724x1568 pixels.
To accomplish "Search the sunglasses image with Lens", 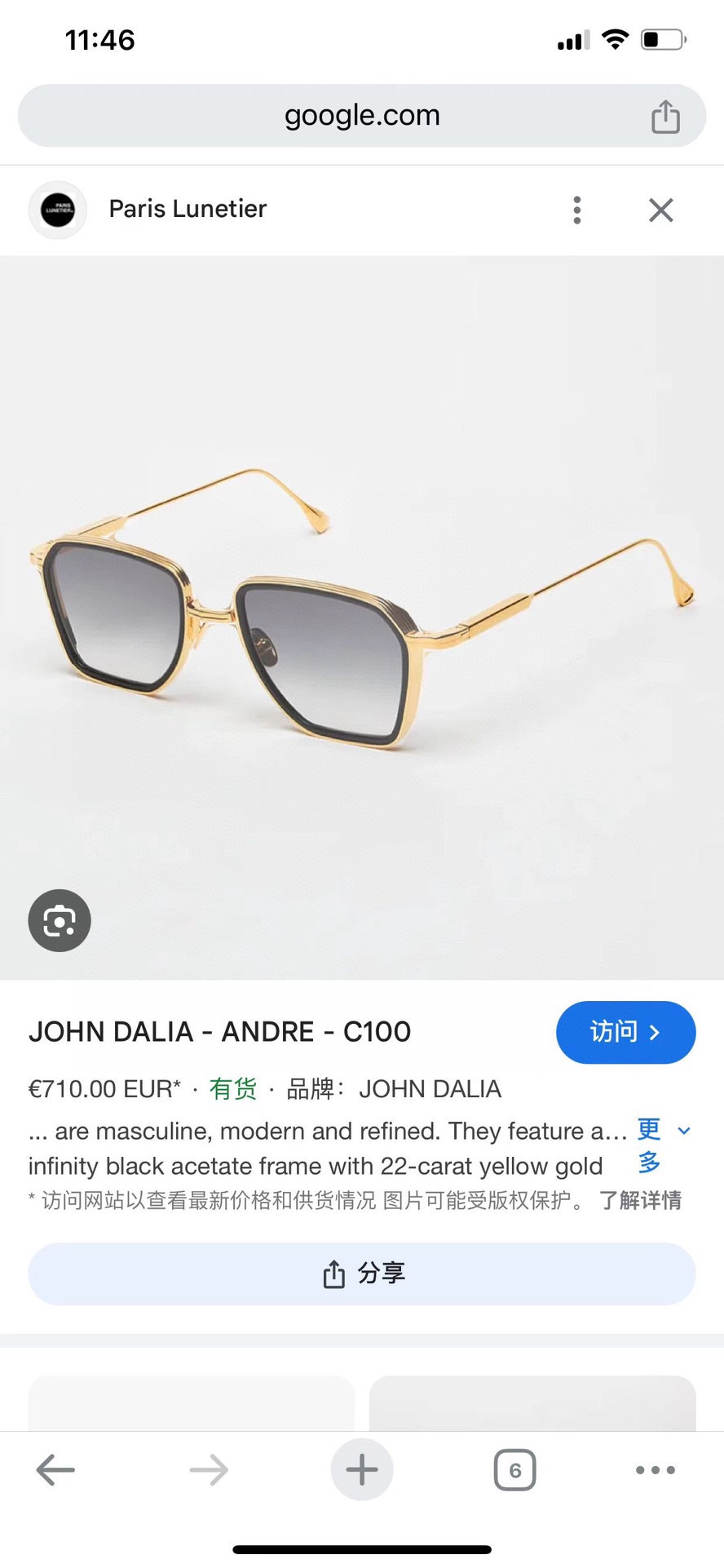I will (x=60, y=920).
